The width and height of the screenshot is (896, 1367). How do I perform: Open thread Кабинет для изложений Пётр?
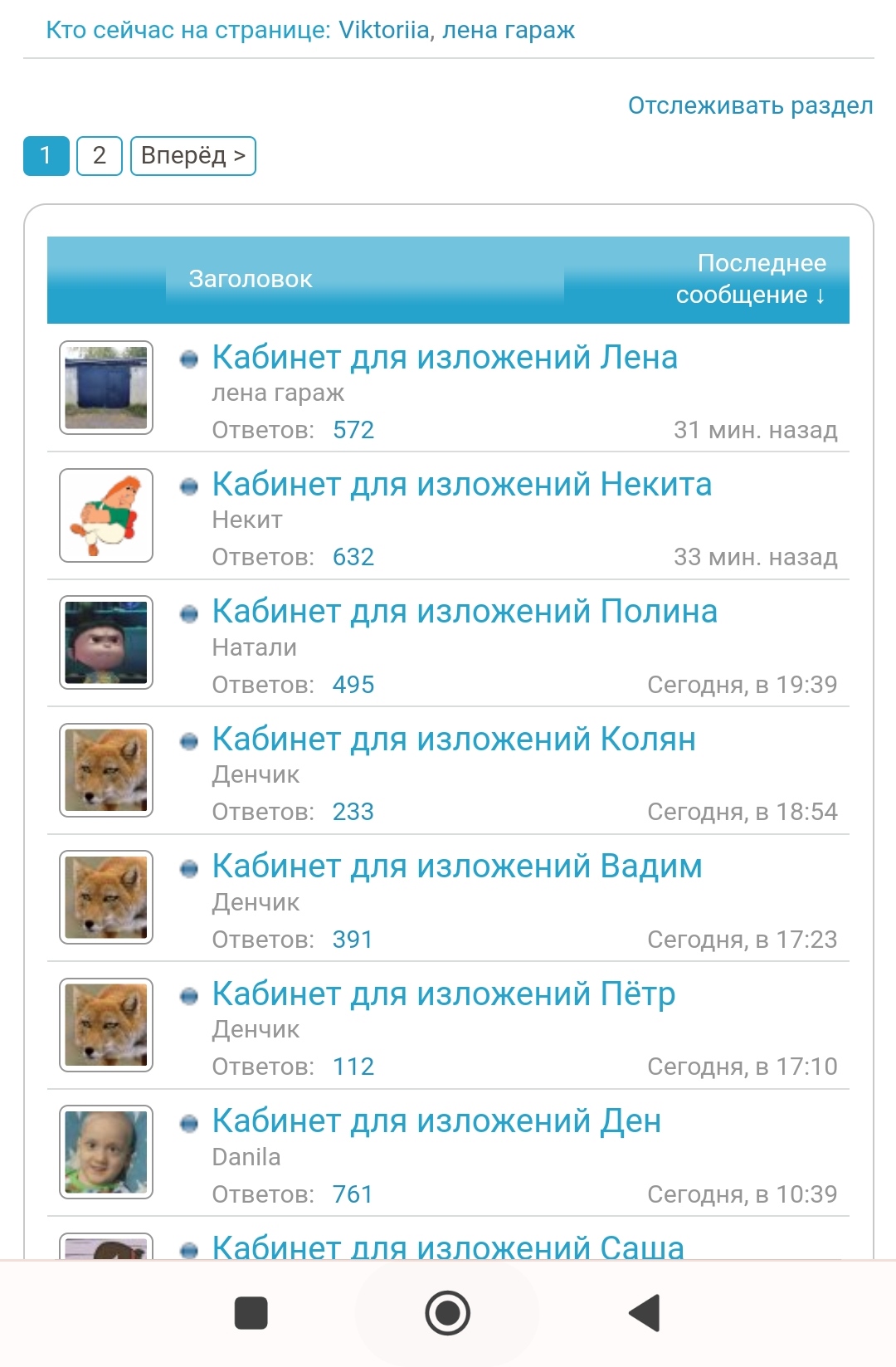point(444,994)
